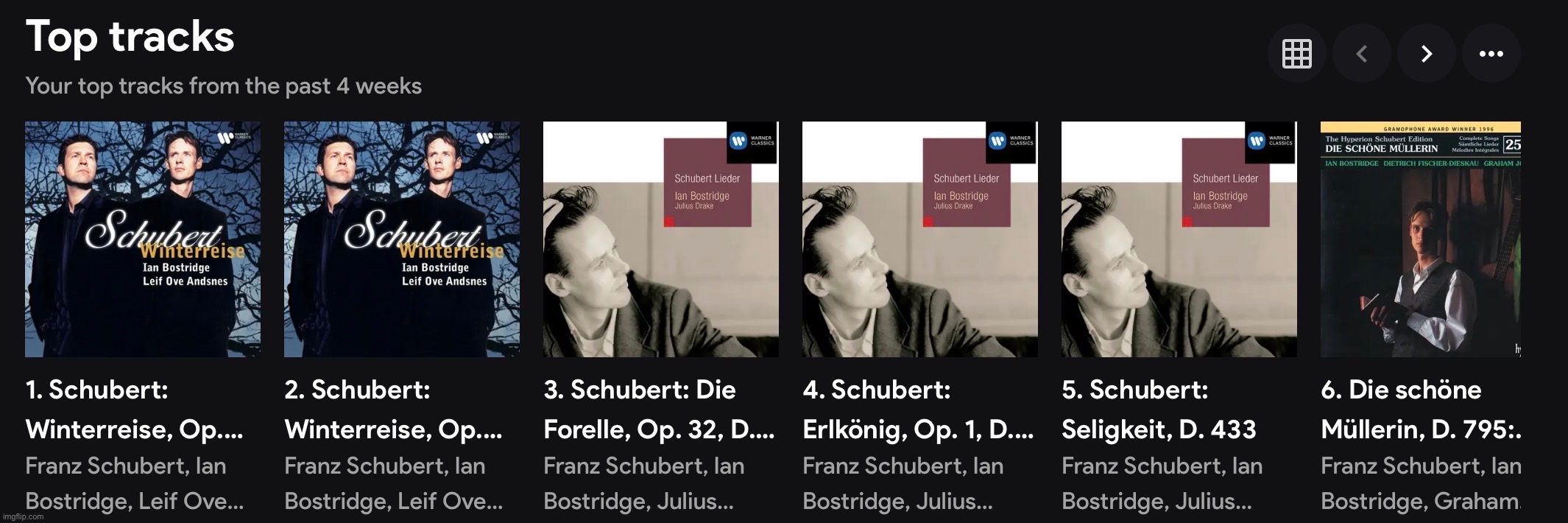The width and height of the screenshot is (1568, 523).
Task: Open track 2 Schubert Winterreise
Action: pyautogui.click(x=402, y=239)
